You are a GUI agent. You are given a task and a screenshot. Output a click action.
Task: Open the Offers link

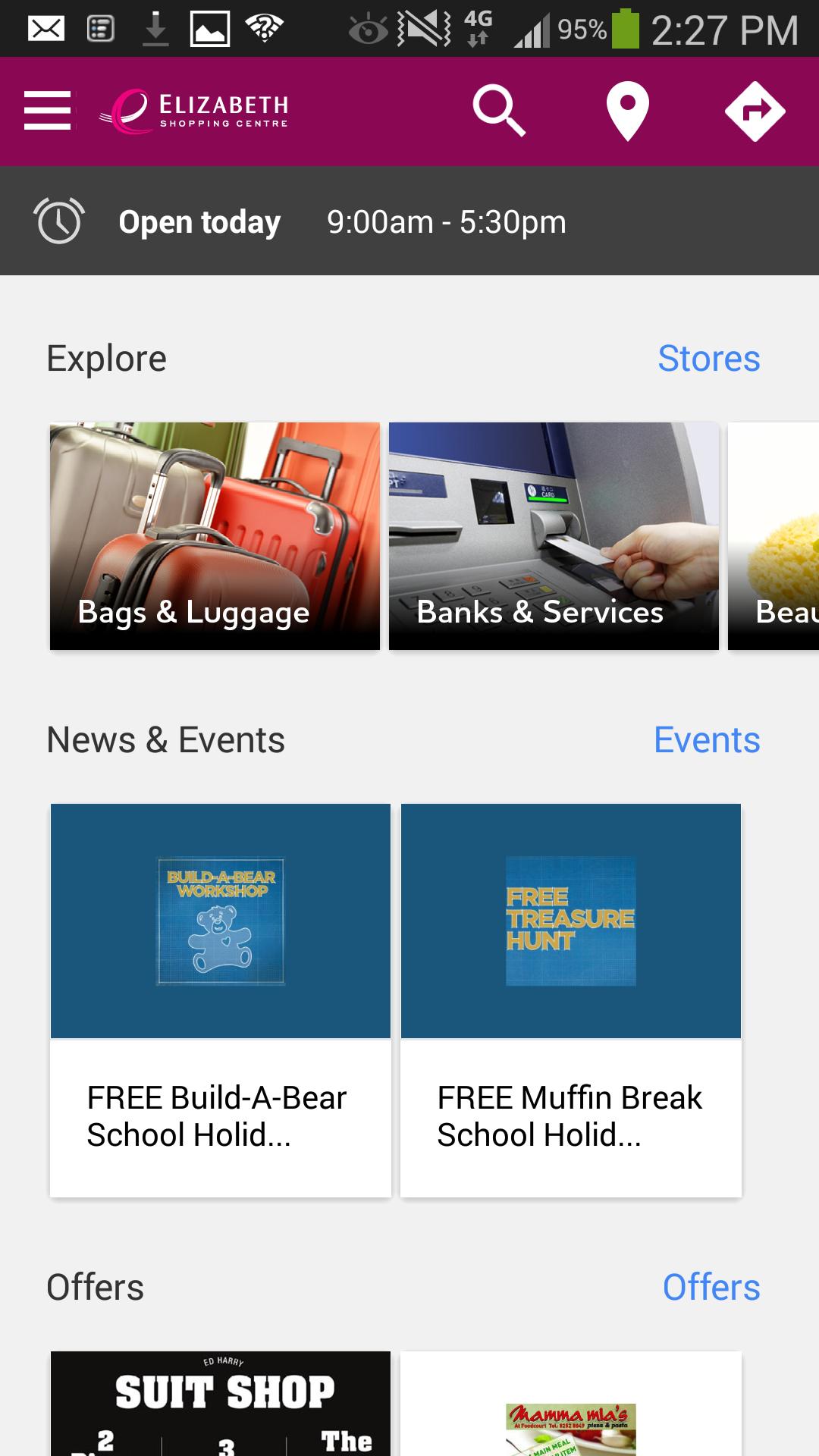(711, 1287)
